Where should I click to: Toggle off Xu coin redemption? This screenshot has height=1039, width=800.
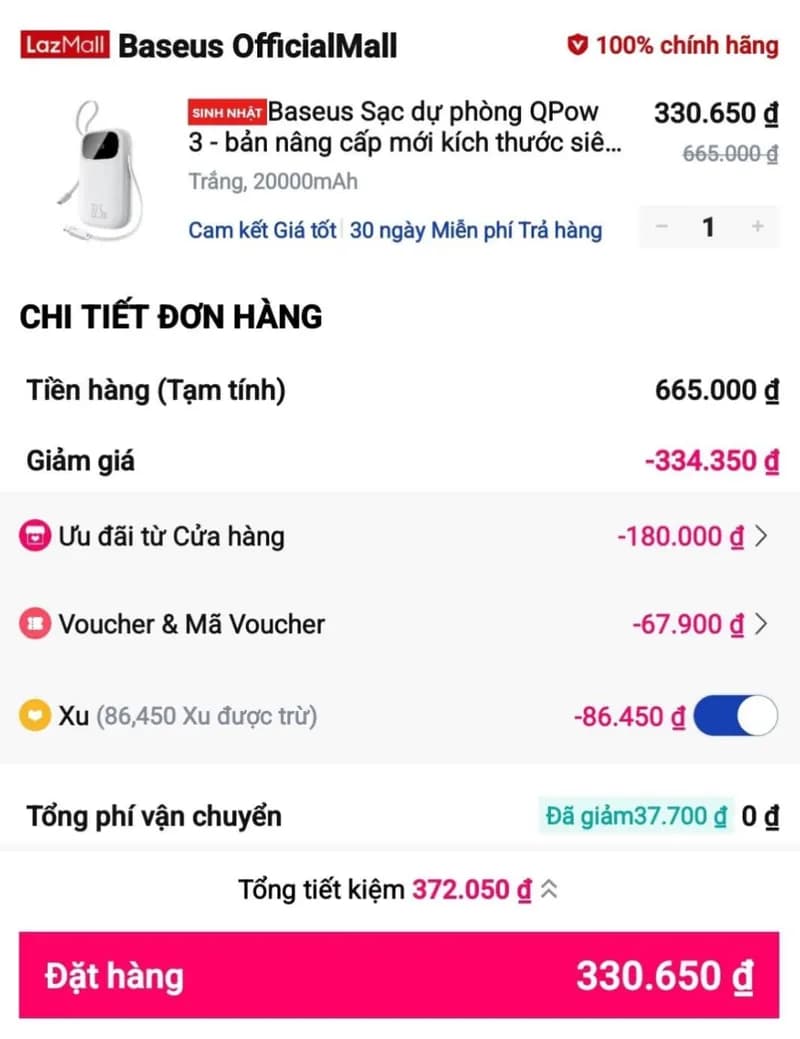[x=734, y=716]
